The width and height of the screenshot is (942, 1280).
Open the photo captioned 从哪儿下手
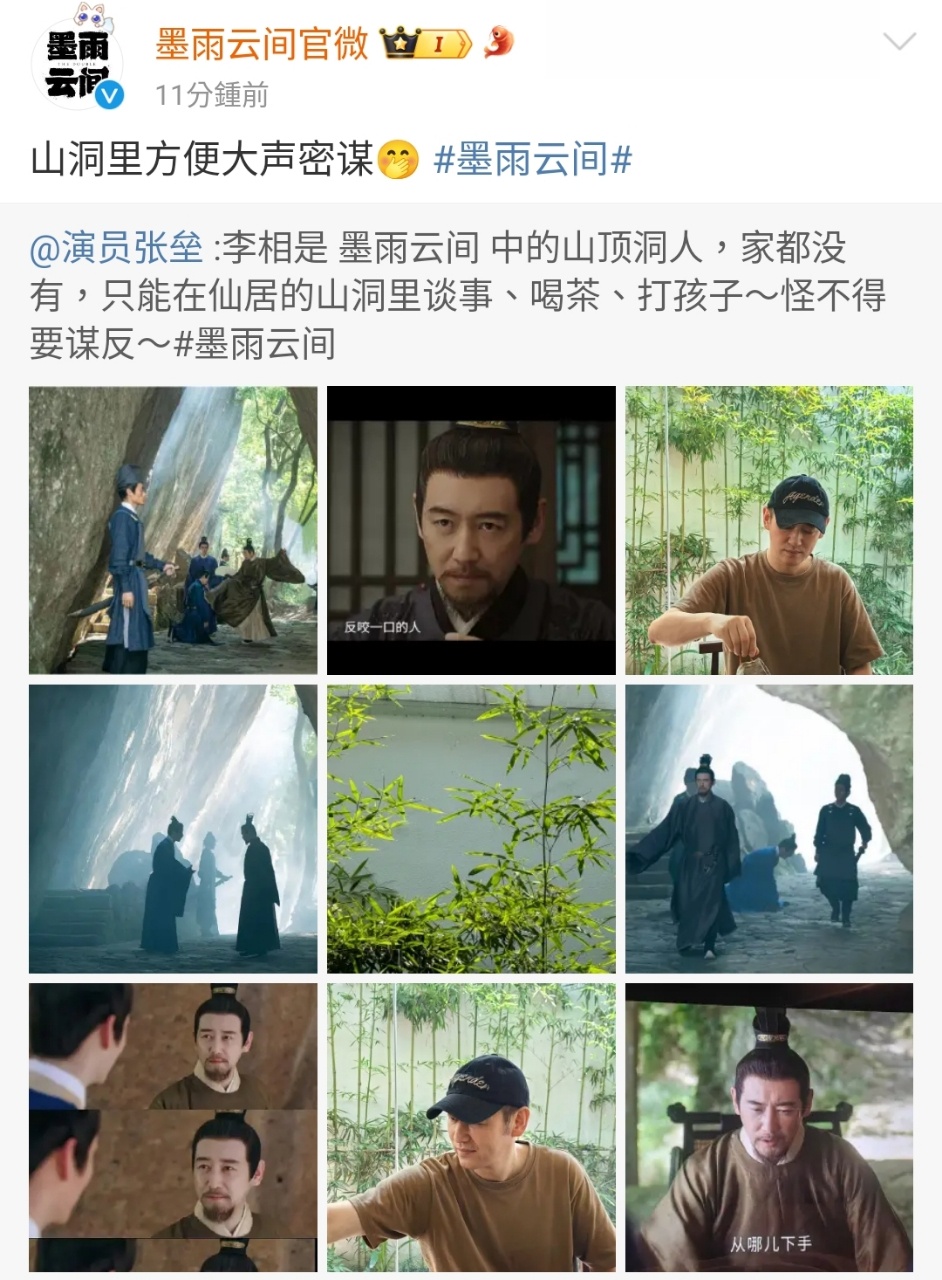click(769, 1126)
